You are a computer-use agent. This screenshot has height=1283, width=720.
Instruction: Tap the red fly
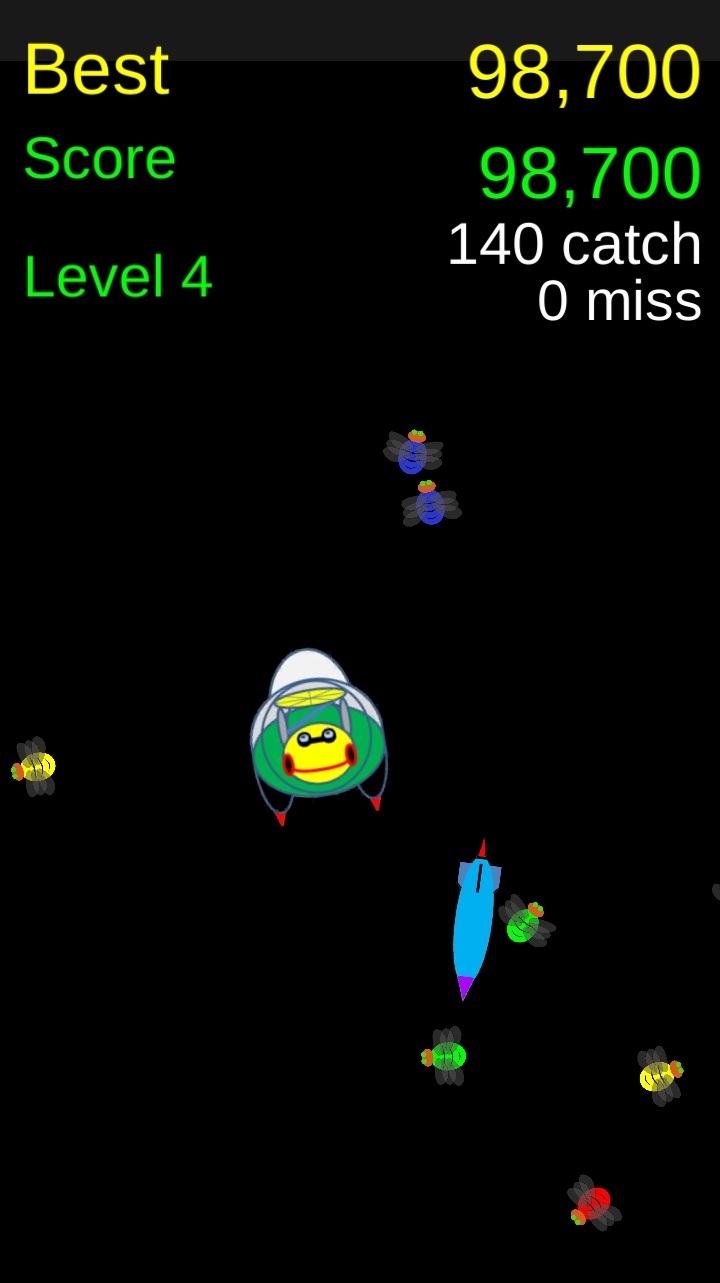pos(593,1203)
